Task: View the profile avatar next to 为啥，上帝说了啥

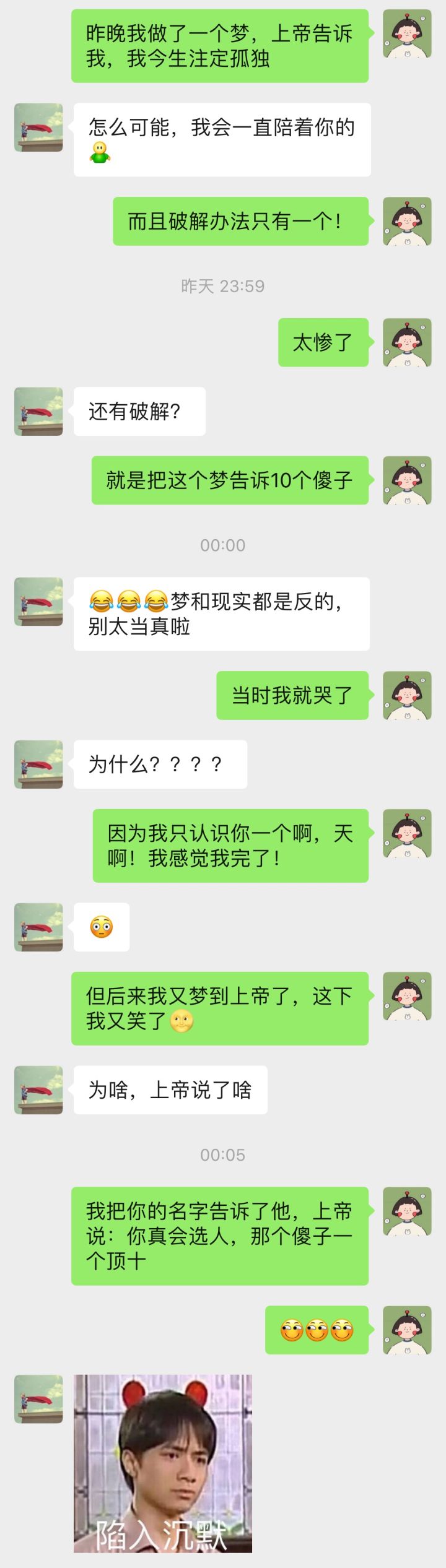Action: tap(38, 1089)
